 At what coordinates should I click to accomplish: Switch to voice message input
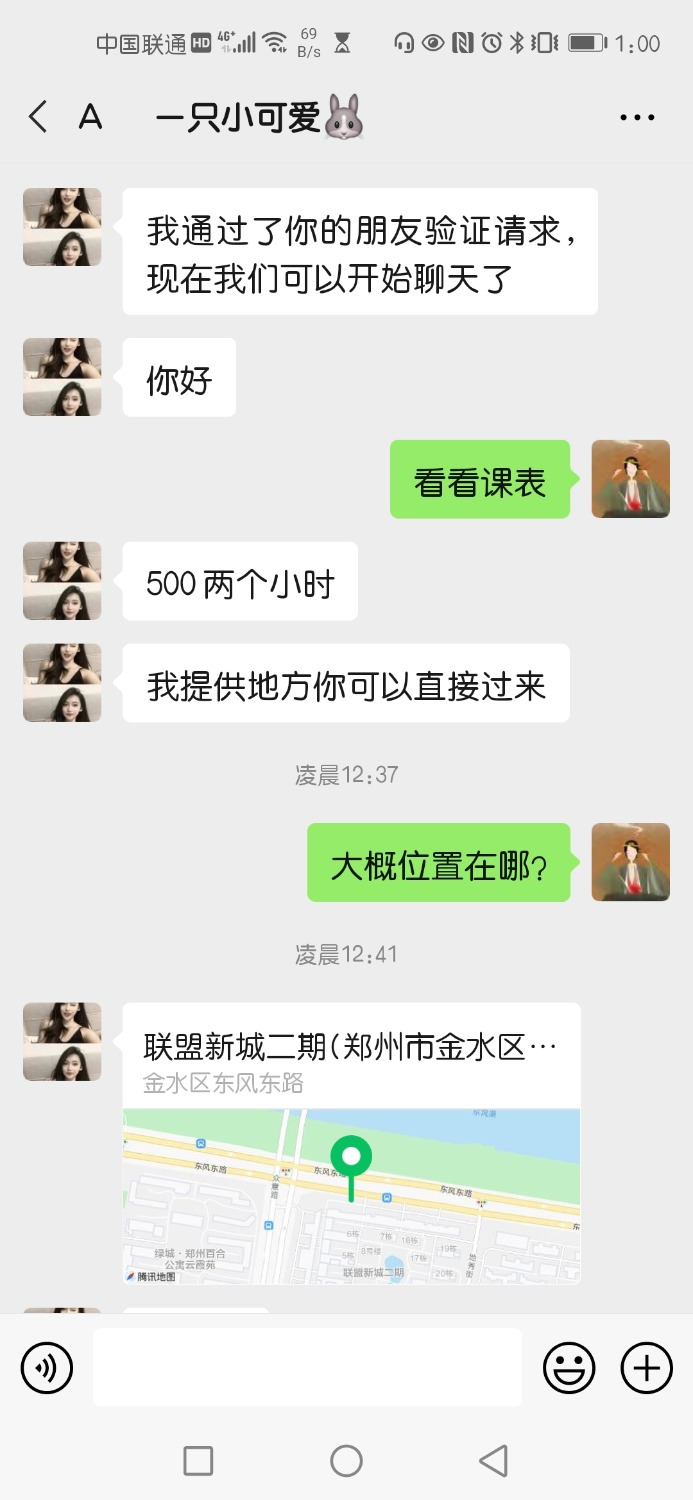(47, 1367)
